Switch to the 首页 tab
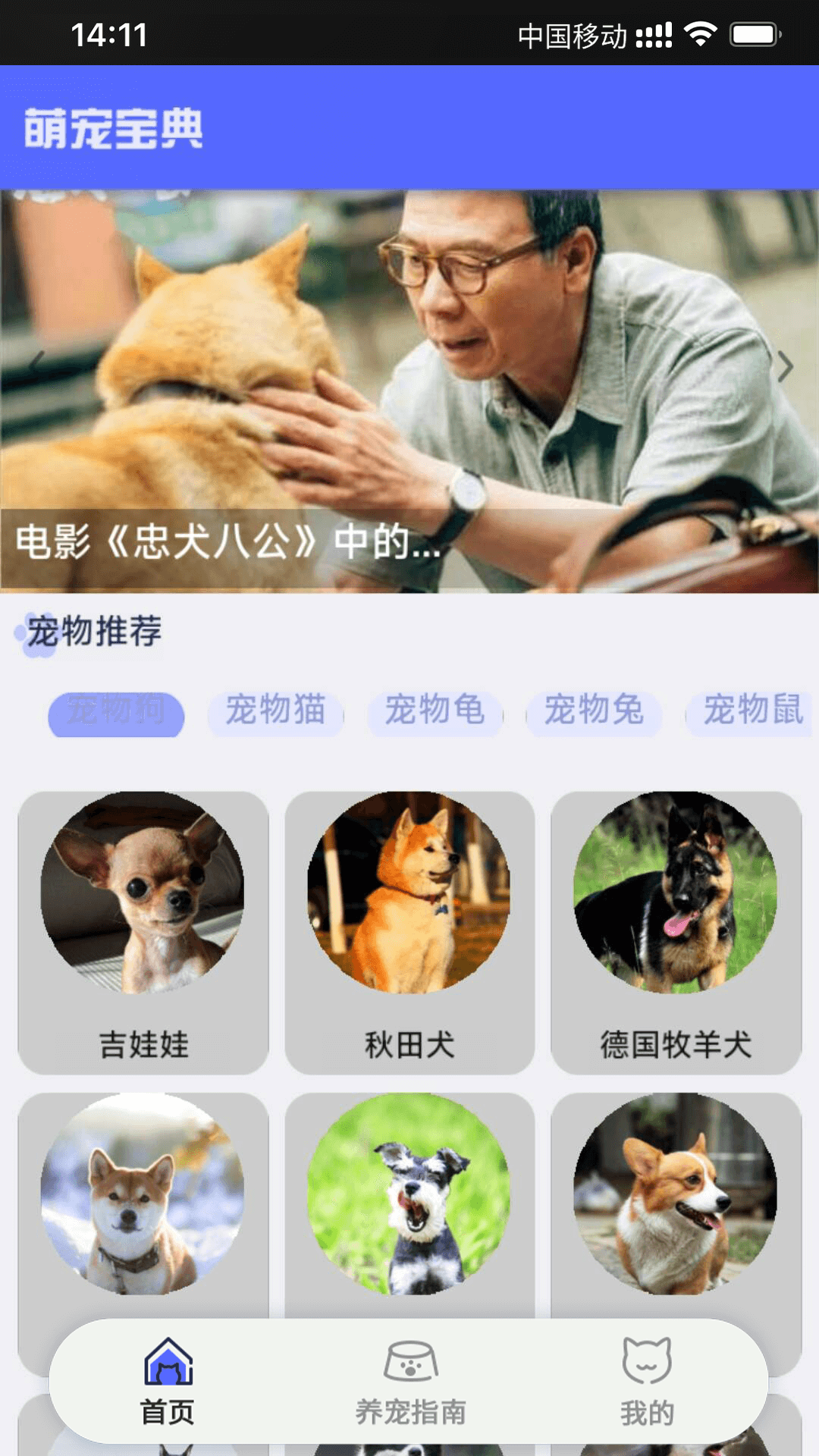The width and height of the screenshot is (819, 1456). pyautogui.click(x=168, y=1382)
